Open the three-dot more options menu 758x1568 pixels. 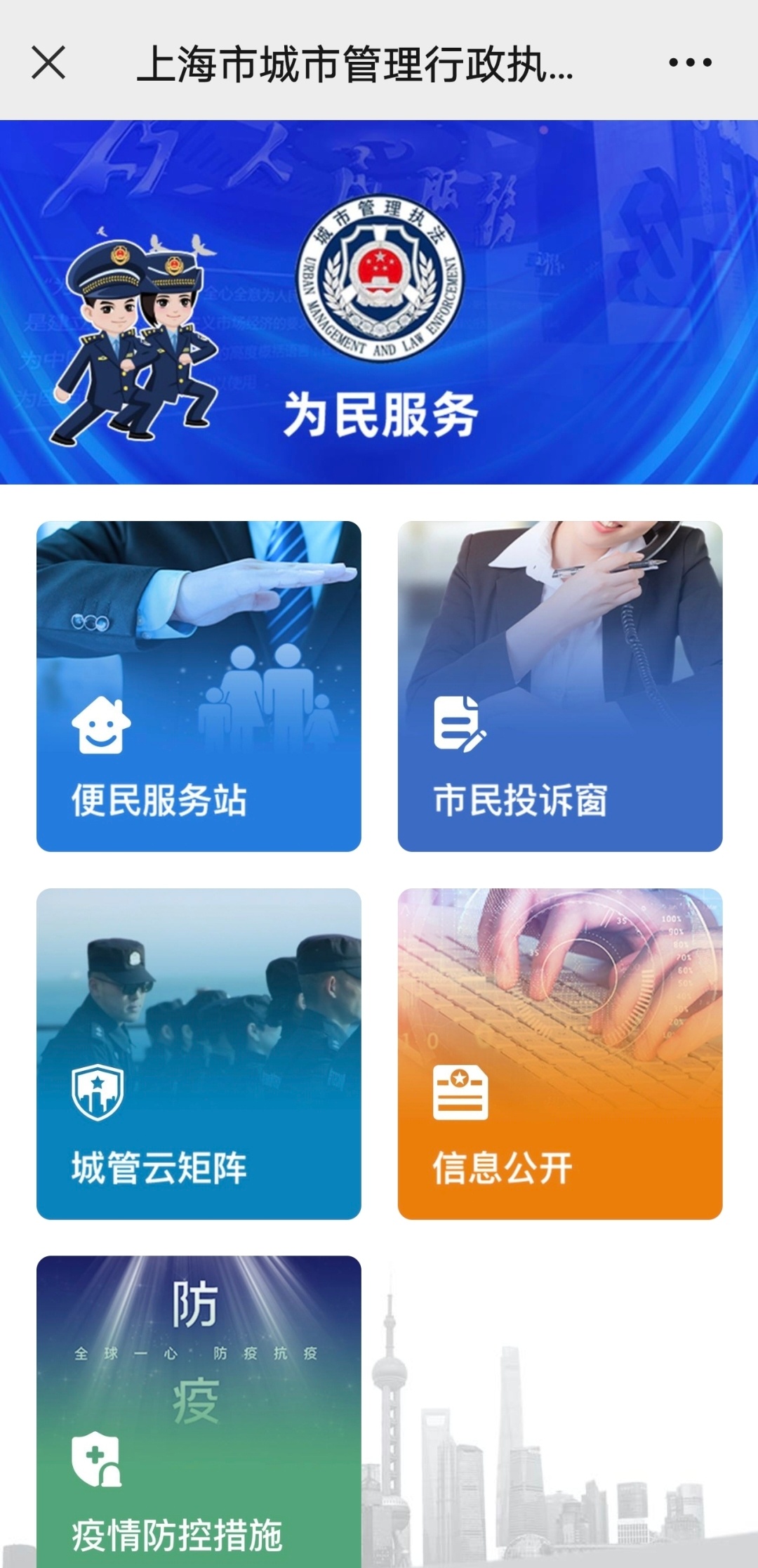coord(690,63)
